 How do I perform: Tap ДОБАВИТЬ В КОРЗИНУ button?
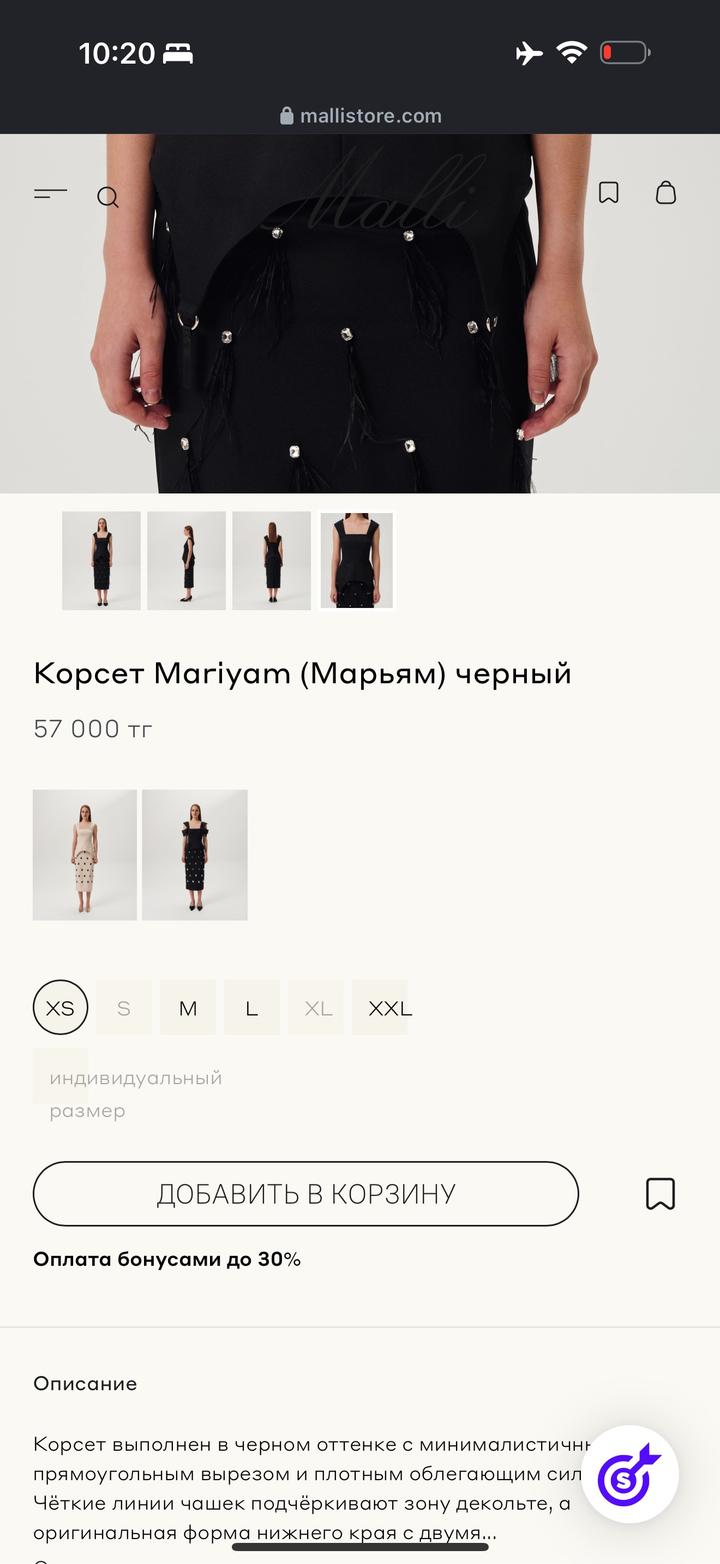(x=306, y=1194)
